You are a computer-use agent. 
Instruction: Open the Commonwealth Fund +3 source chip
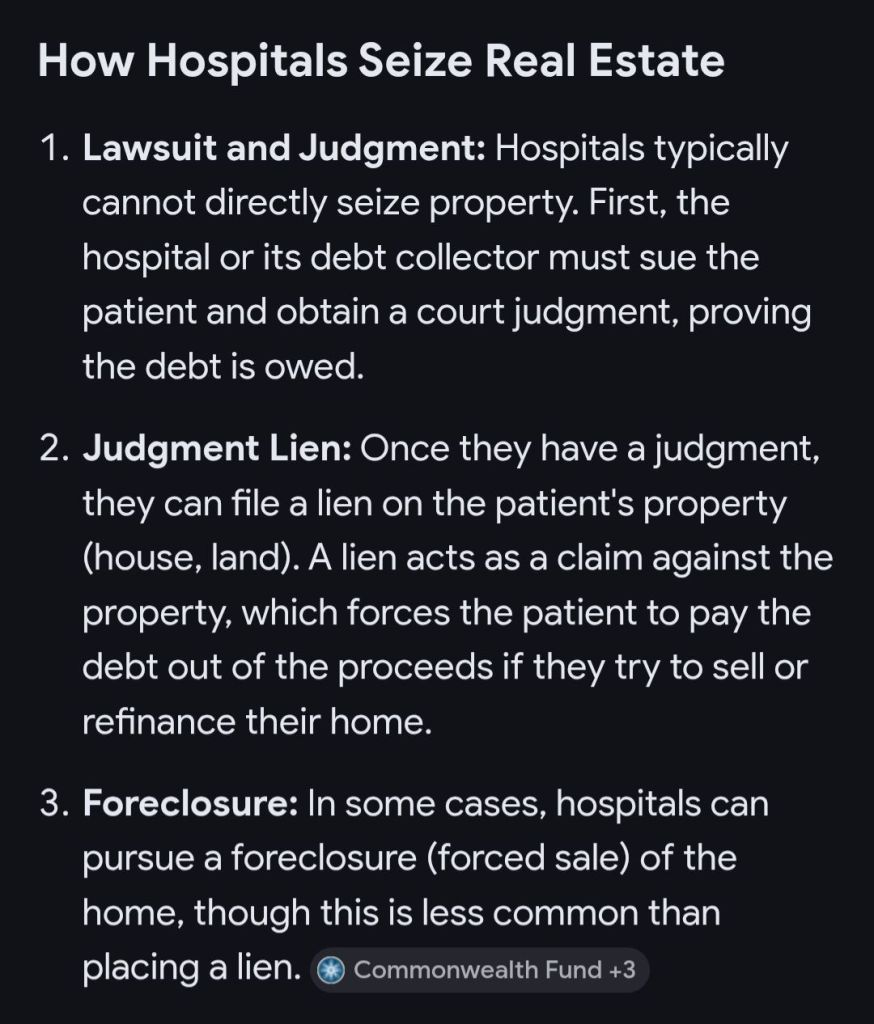[x=480, y=970]
